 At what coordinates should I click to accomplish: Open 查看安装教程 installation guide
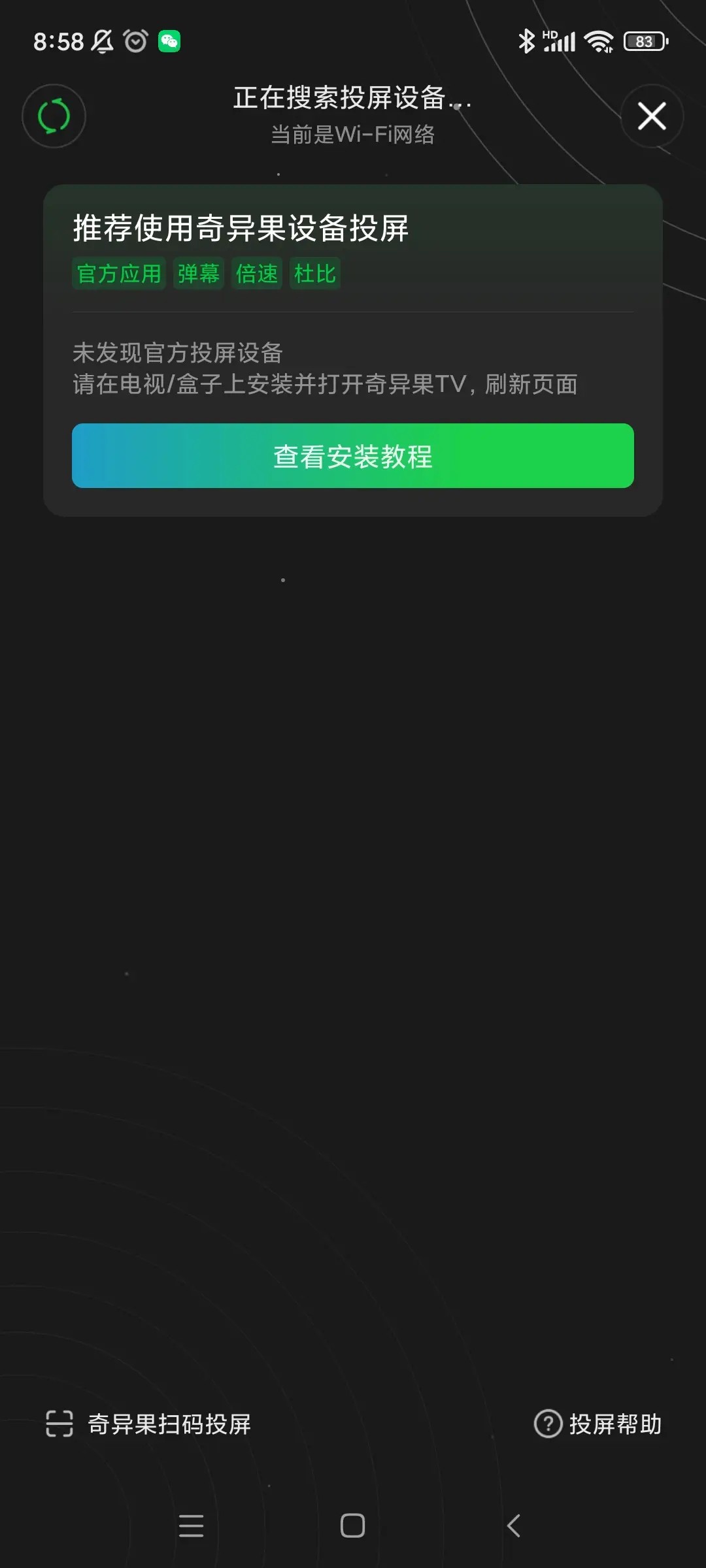[x=353, y=456]
